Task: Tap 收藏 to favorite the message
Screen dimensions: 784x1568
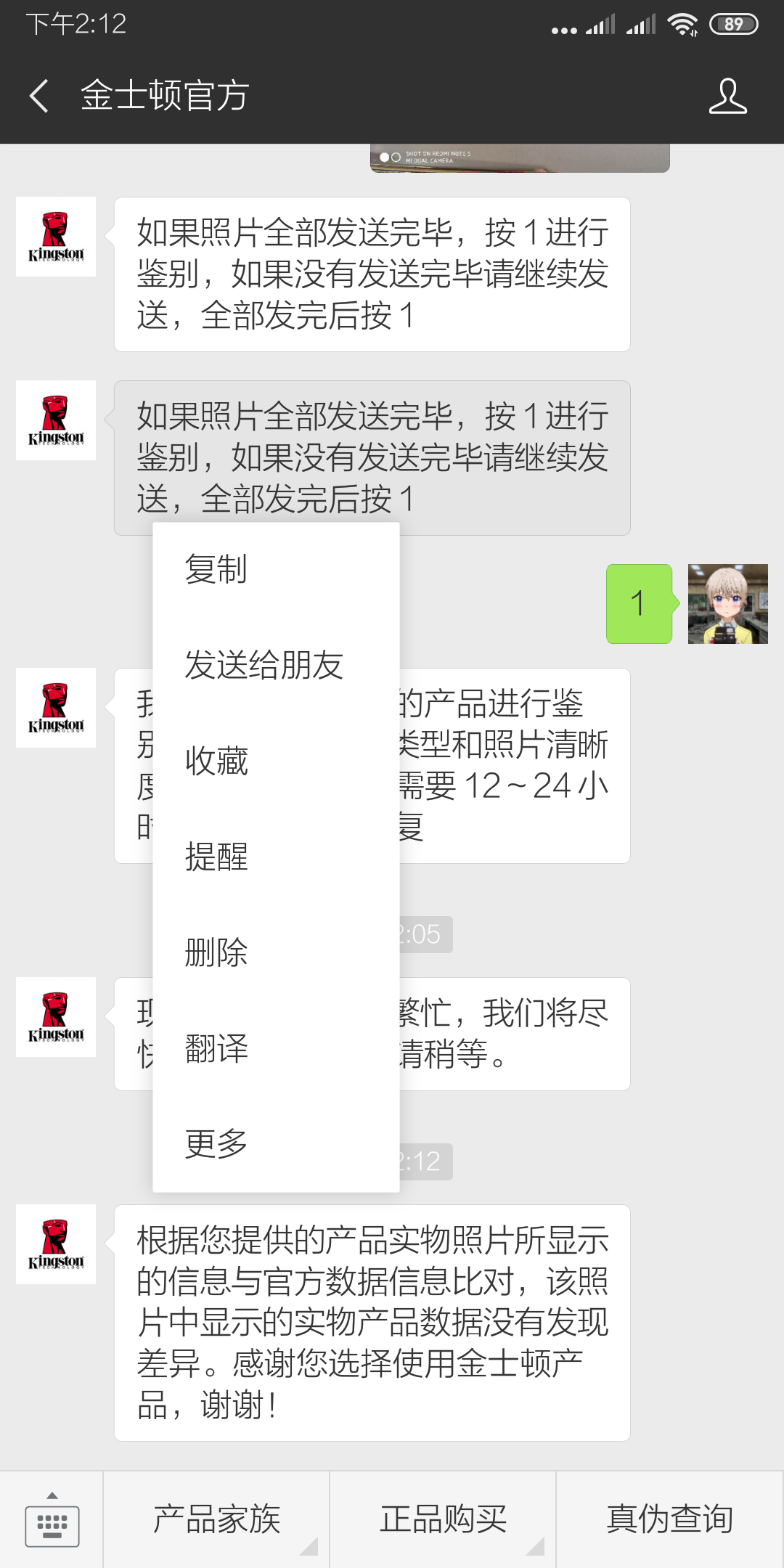Action: (x=216, y=760)
